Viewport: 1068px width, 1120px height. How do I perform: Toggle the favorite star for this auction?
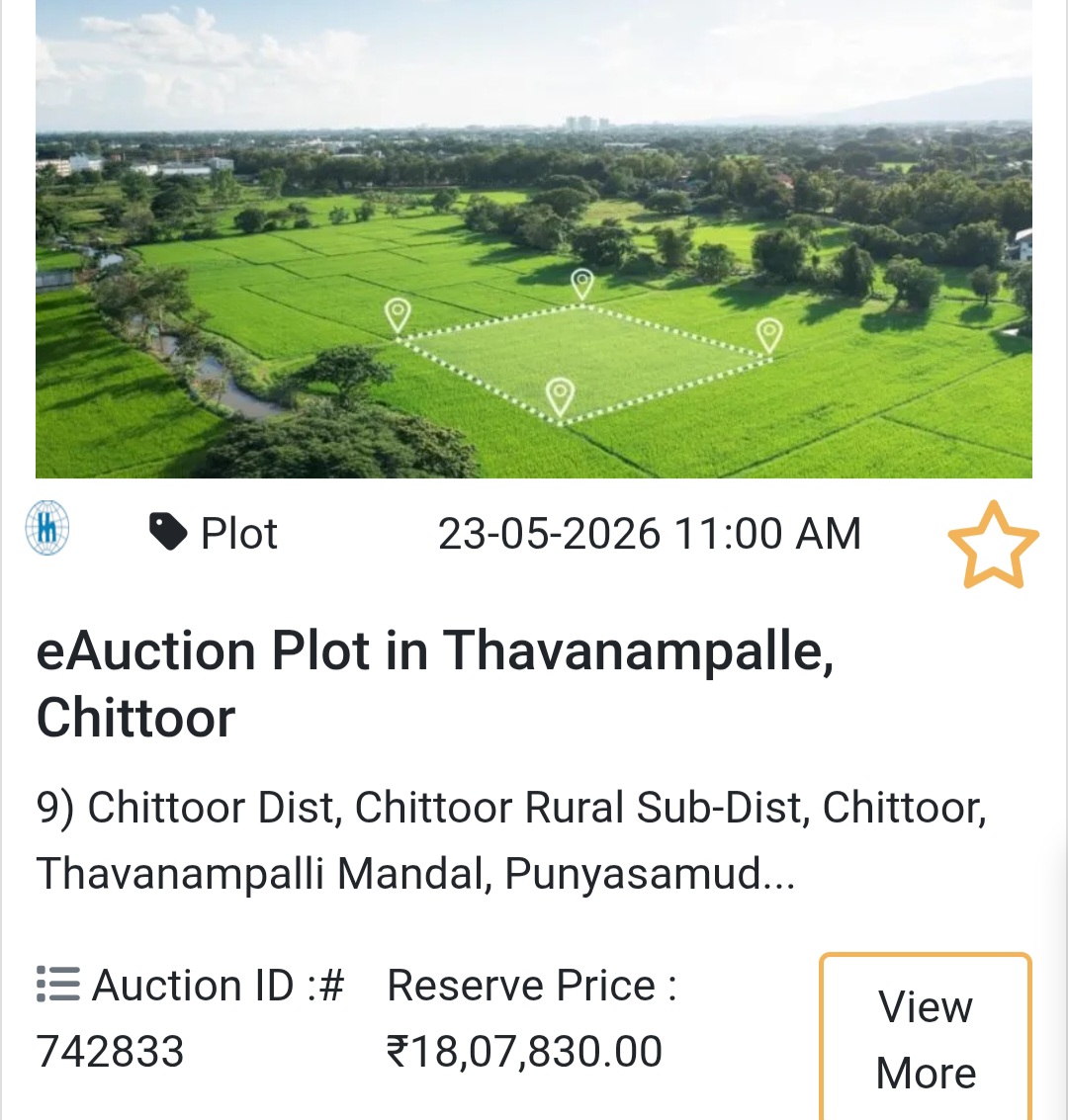pyautogui.click(x=992, y=543)
